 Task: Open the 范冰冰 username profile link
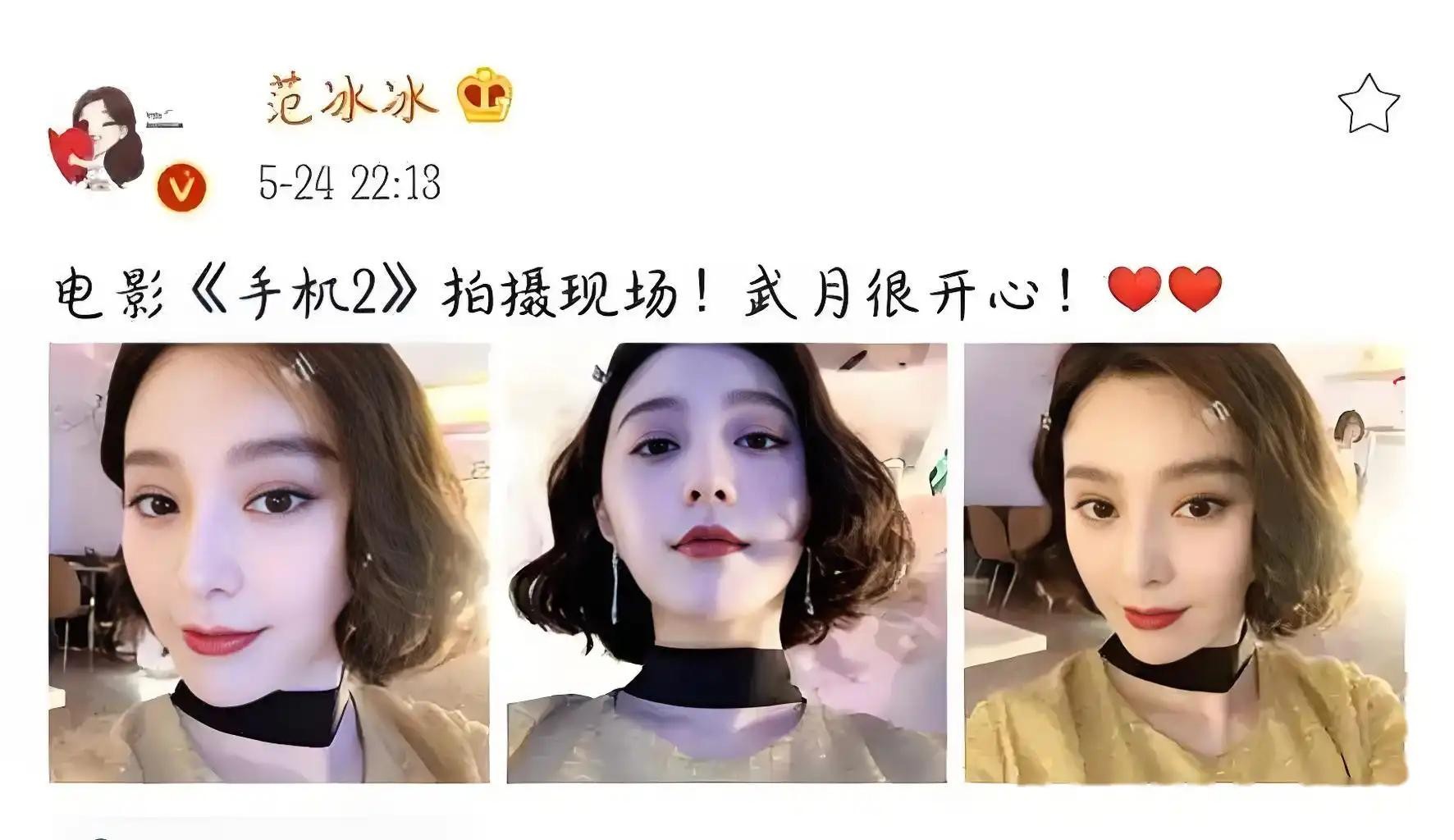tap(350, 100)
